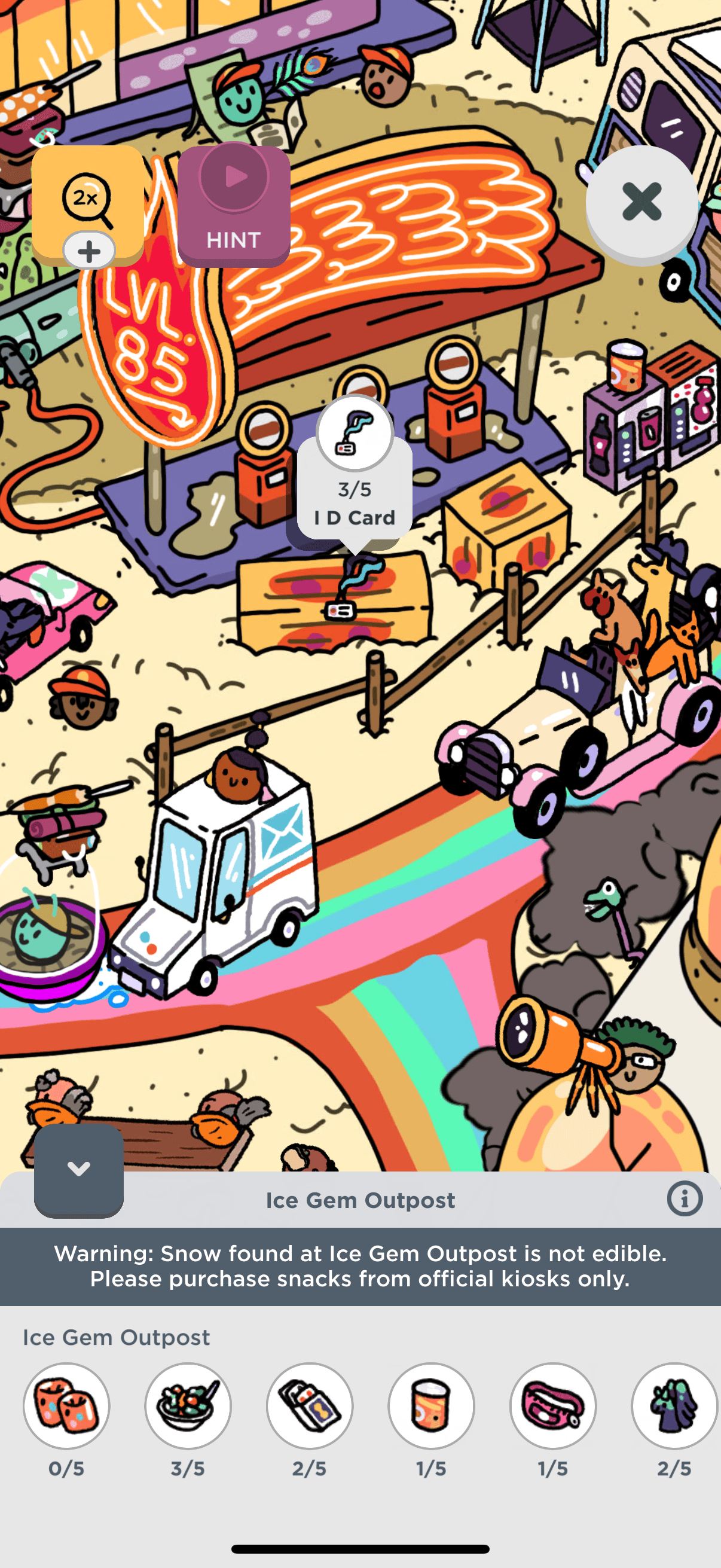Select the salad bowl item at 3/5
This screenshot has width=721, height=1568.
click(188, 1405)
